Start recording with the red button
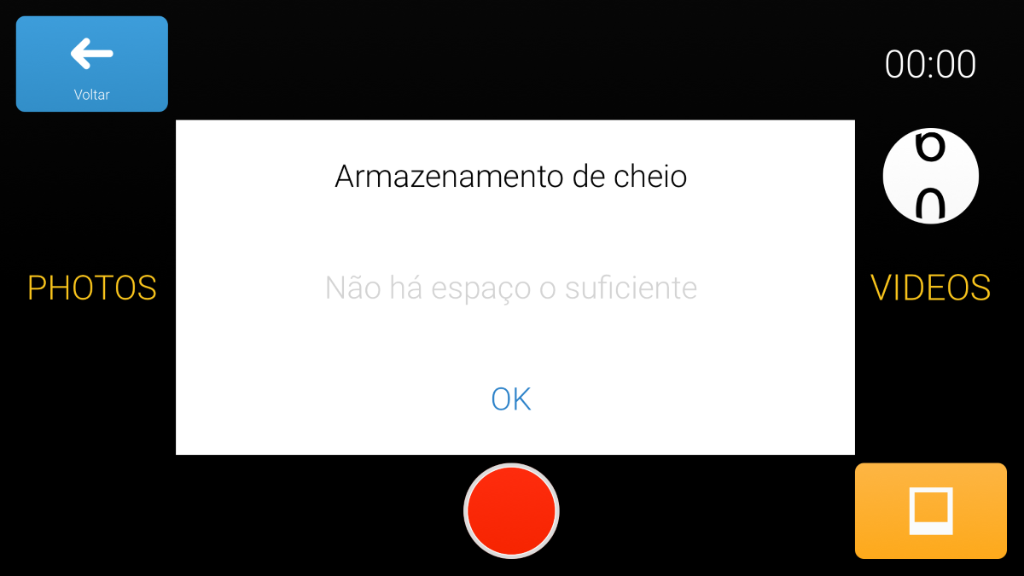Viewport: 1024px width, 576px height. pyautogui.click(x=511, y=510)
